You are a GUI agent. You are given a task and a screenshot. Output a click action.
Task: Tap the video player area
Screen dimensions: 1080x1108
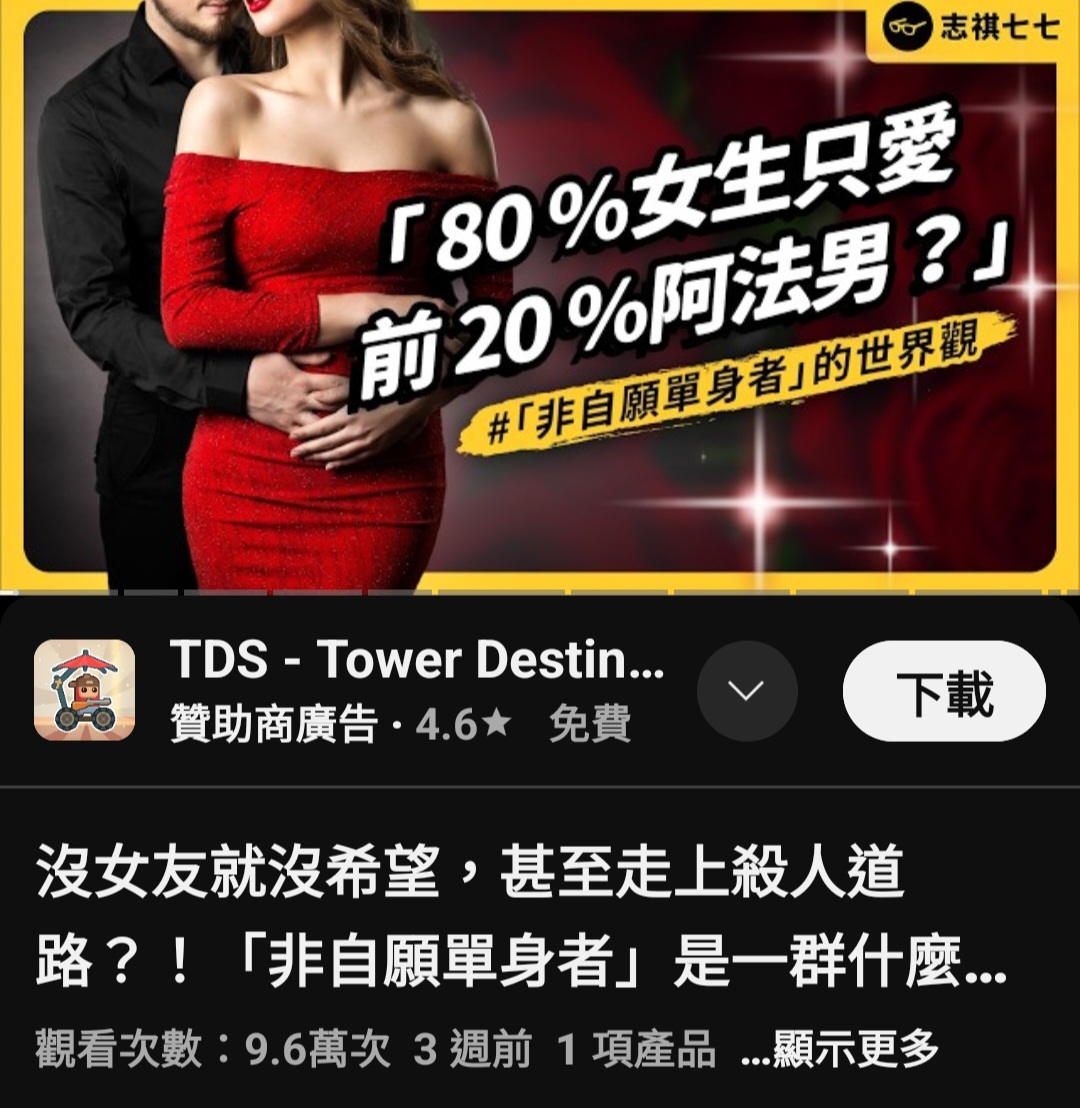pyautogui.click(x=540, y=295)
